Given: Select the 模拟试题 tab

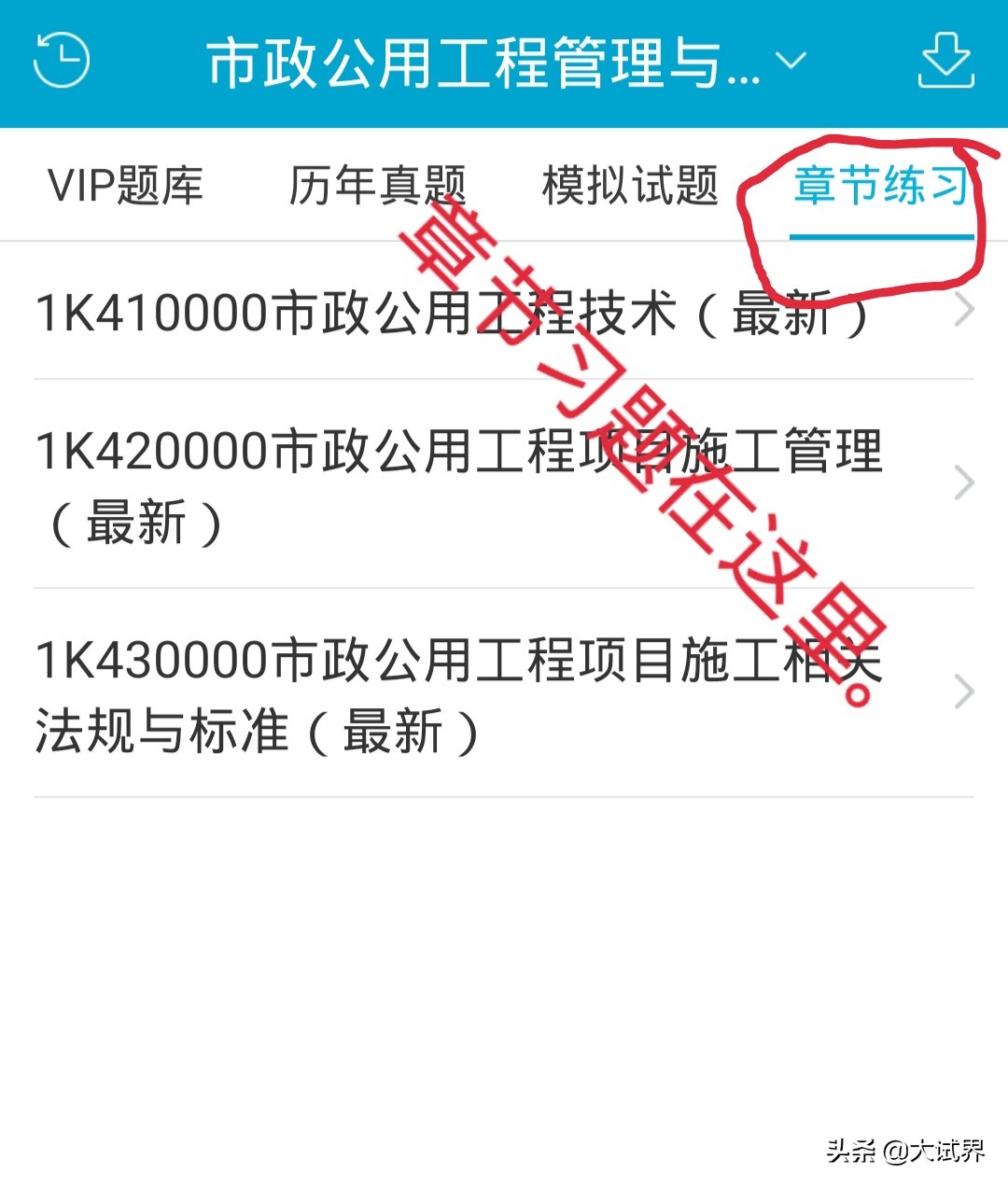Looking at the screenshot, I should coord(630,185).
